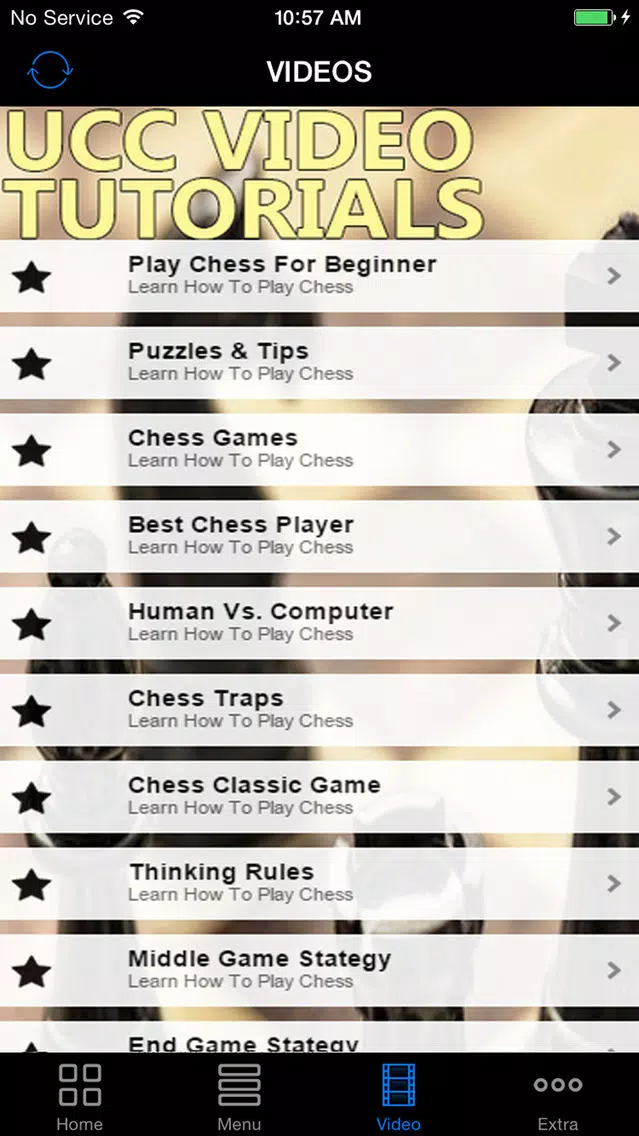This screenshot has height=1136, width=639.
Task: Open Best Chess Player videos
Action: [x=319, y=536]
